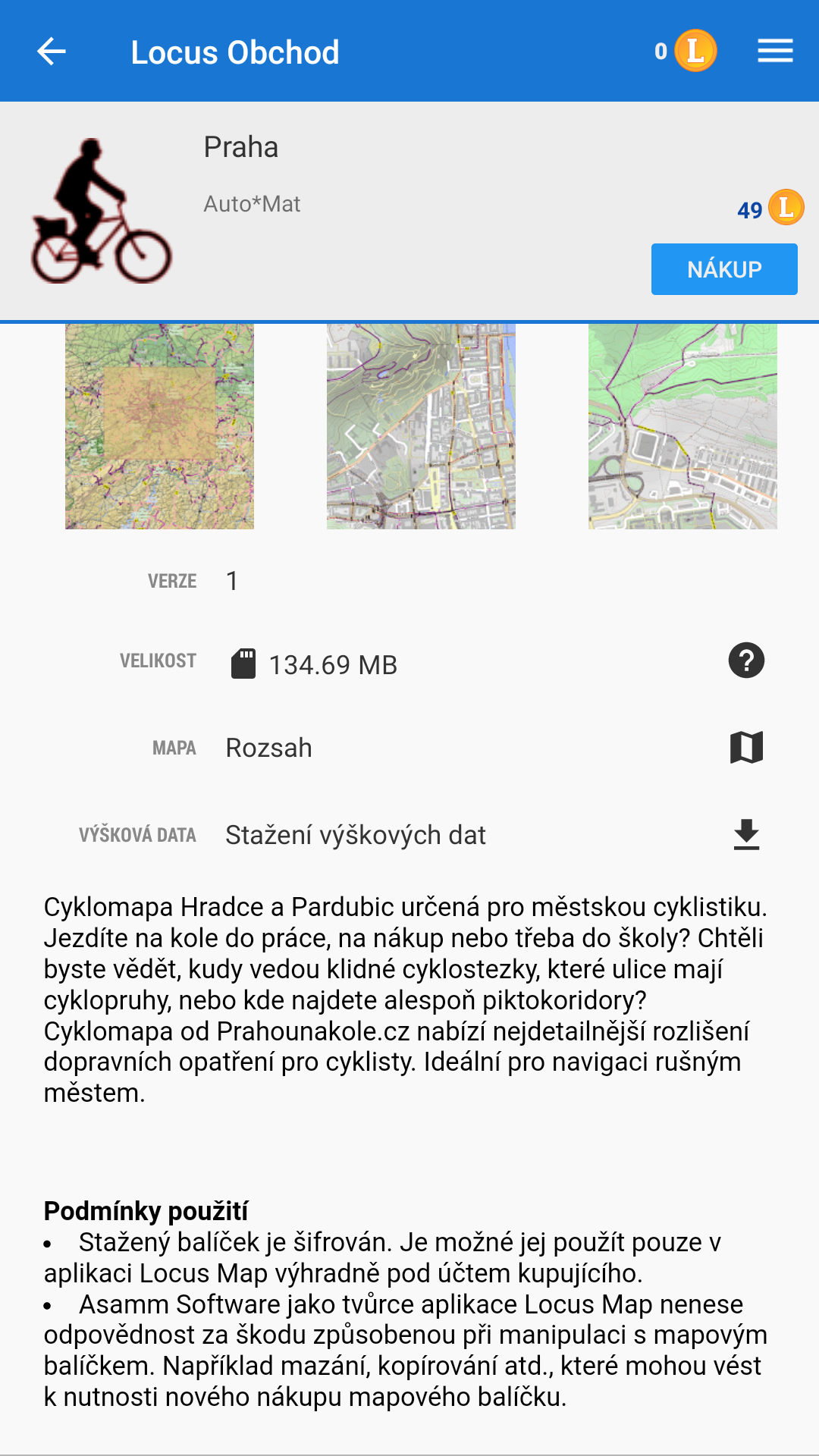Tap the NÁKUP purchase button
This screenshot has width=819, height=1456.
point(723,269)
